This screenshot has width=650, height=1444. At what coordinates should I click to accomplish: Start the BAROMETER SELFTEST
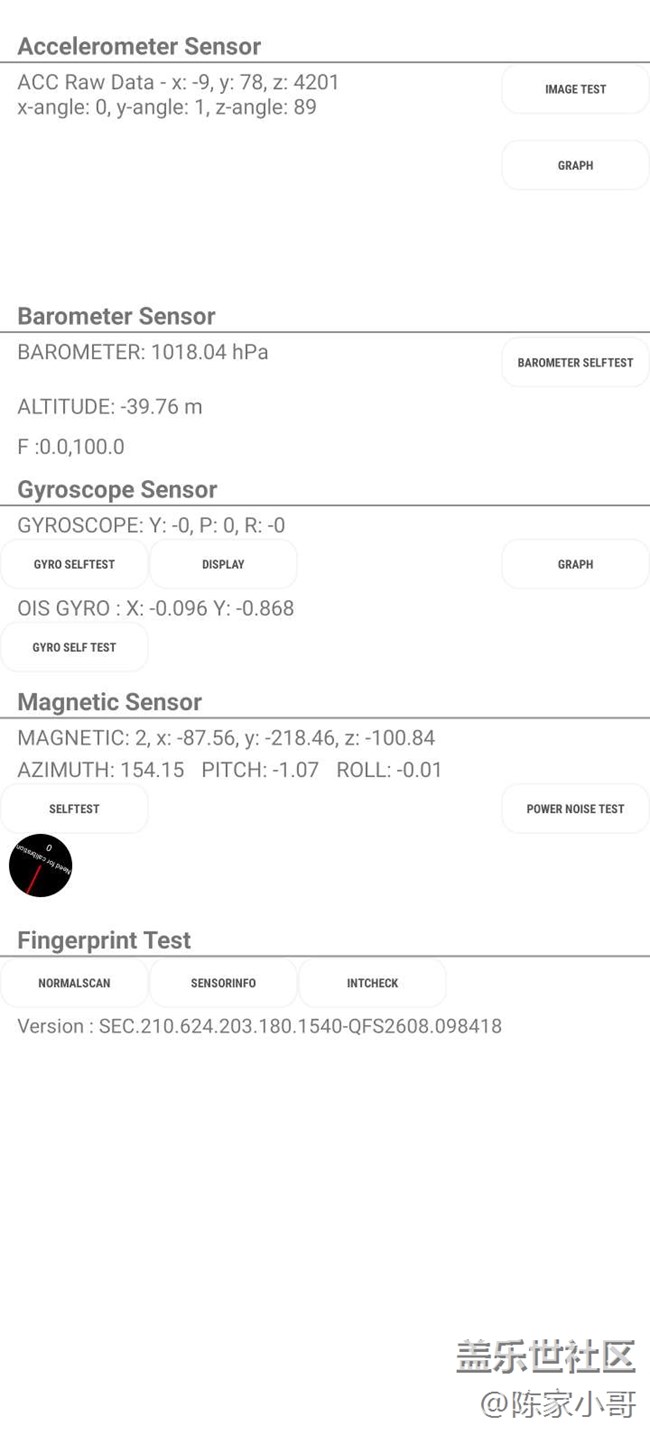[x=575, y=362]
